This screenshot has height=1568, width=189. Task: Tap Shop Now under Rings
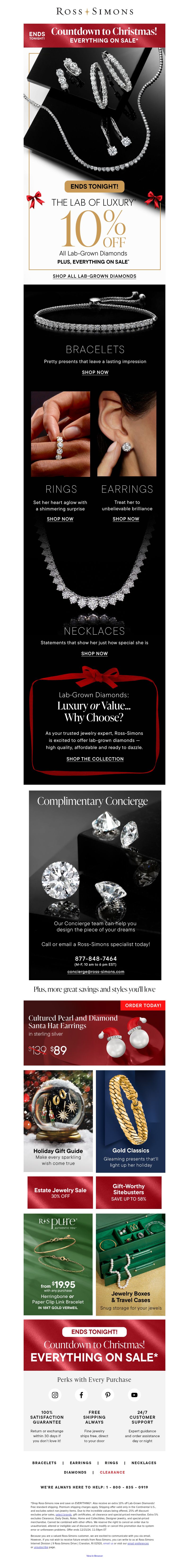pyautogui.click(x=60, y=519)
